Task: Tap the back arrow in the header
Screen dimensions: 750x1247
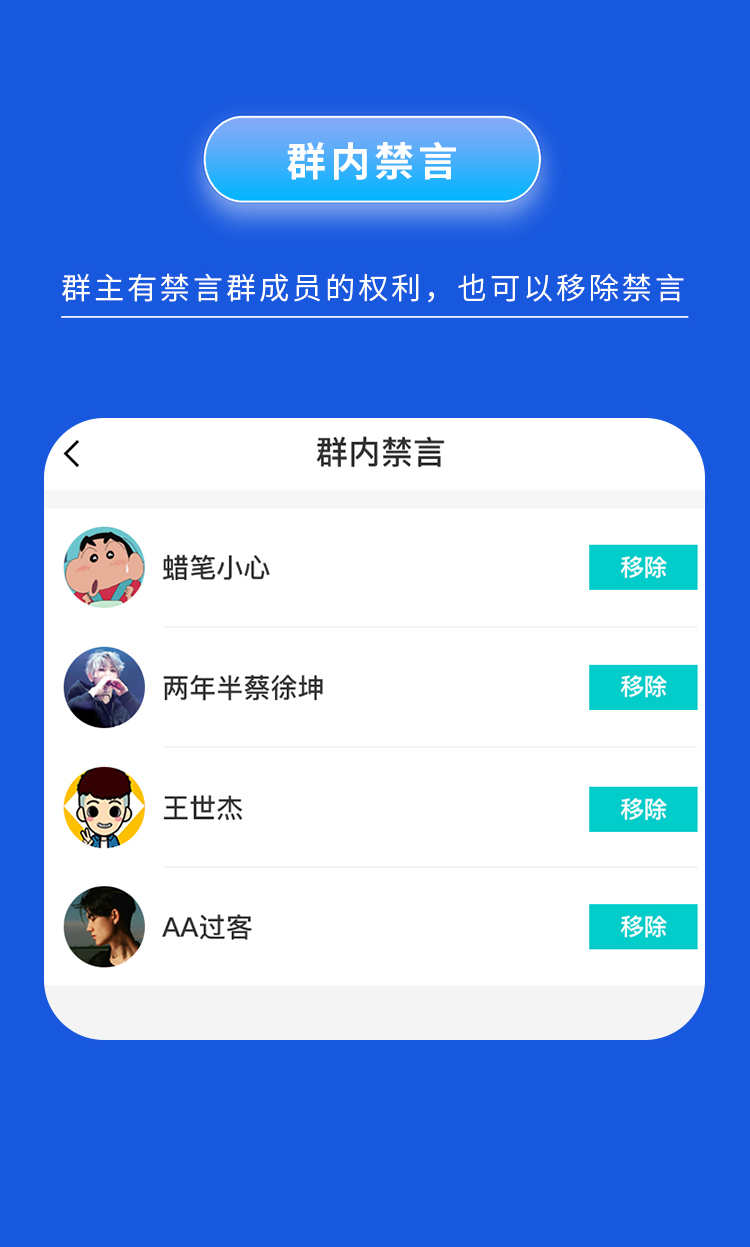Action: (x=70, y=453)
